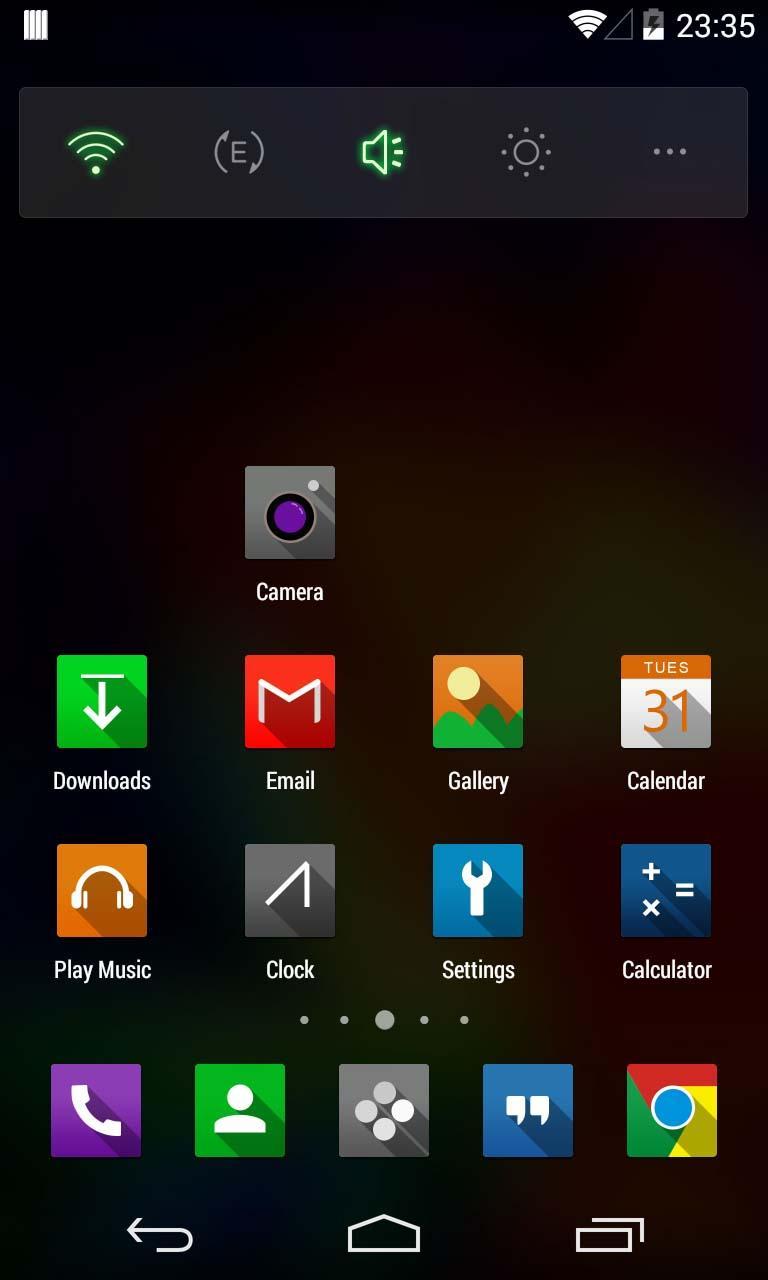This screenshot has height=1280, width=768.
Task: Launch the Downloads app
Action: coord(101,701)
